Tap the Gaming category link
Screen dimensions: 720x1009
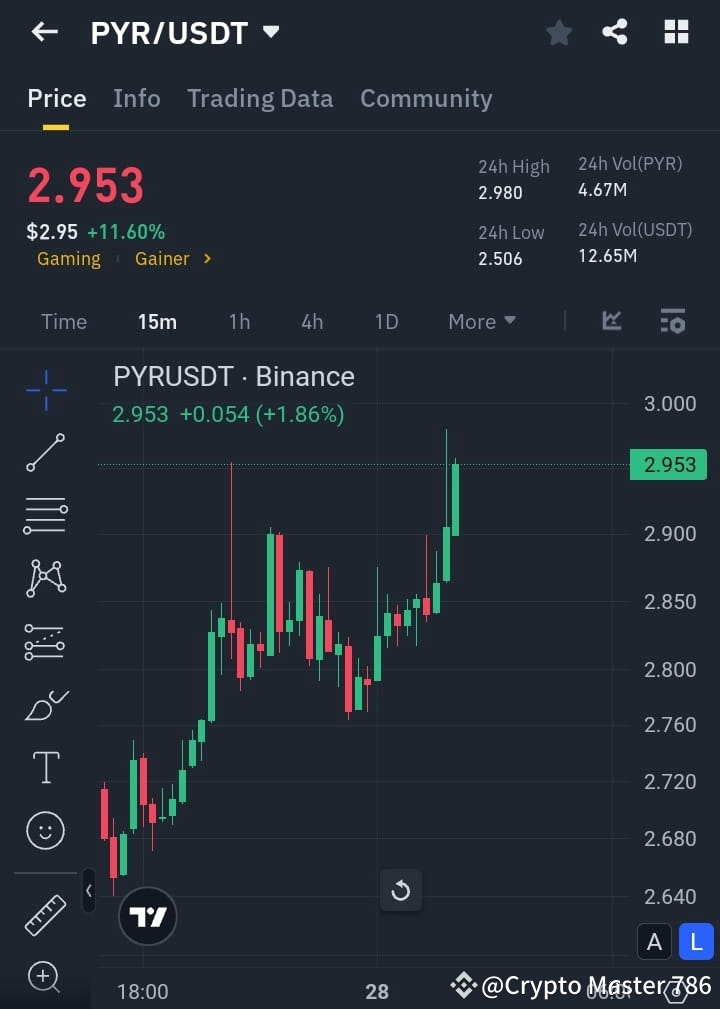point(68,258)
